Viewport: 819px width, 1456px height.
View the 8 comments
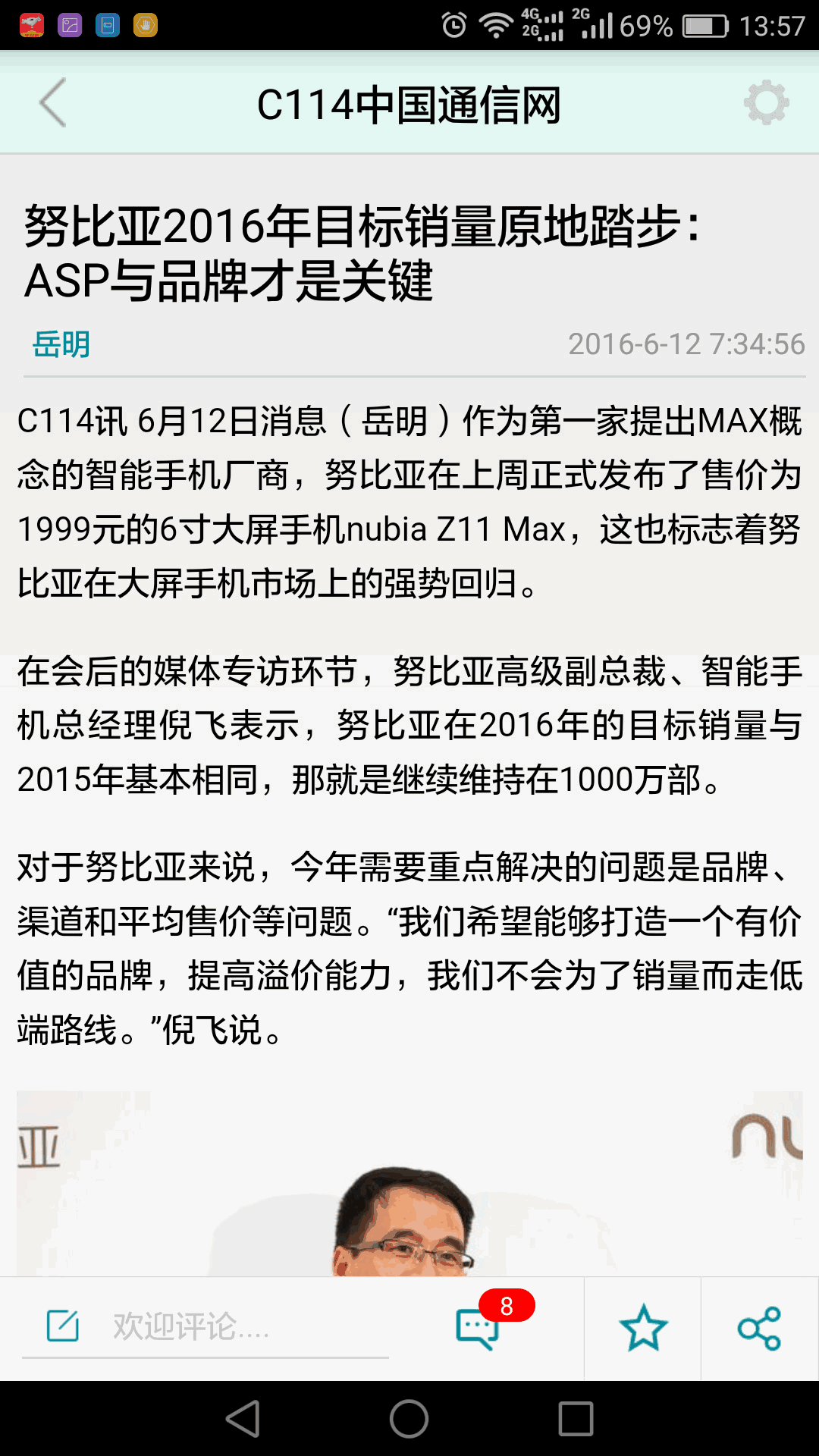point(479,1327)
